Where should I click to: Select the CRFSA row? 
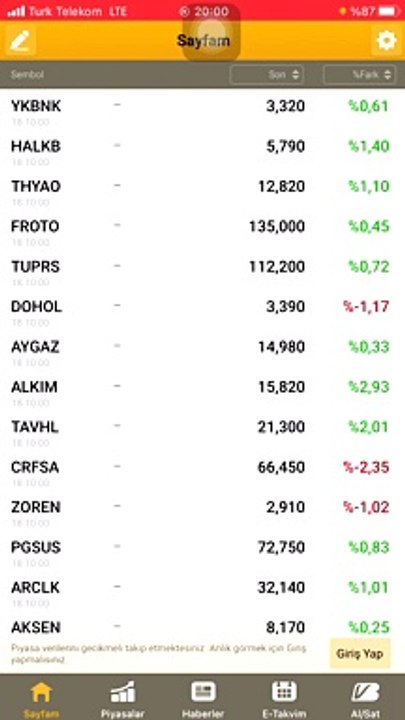[202, 471]
